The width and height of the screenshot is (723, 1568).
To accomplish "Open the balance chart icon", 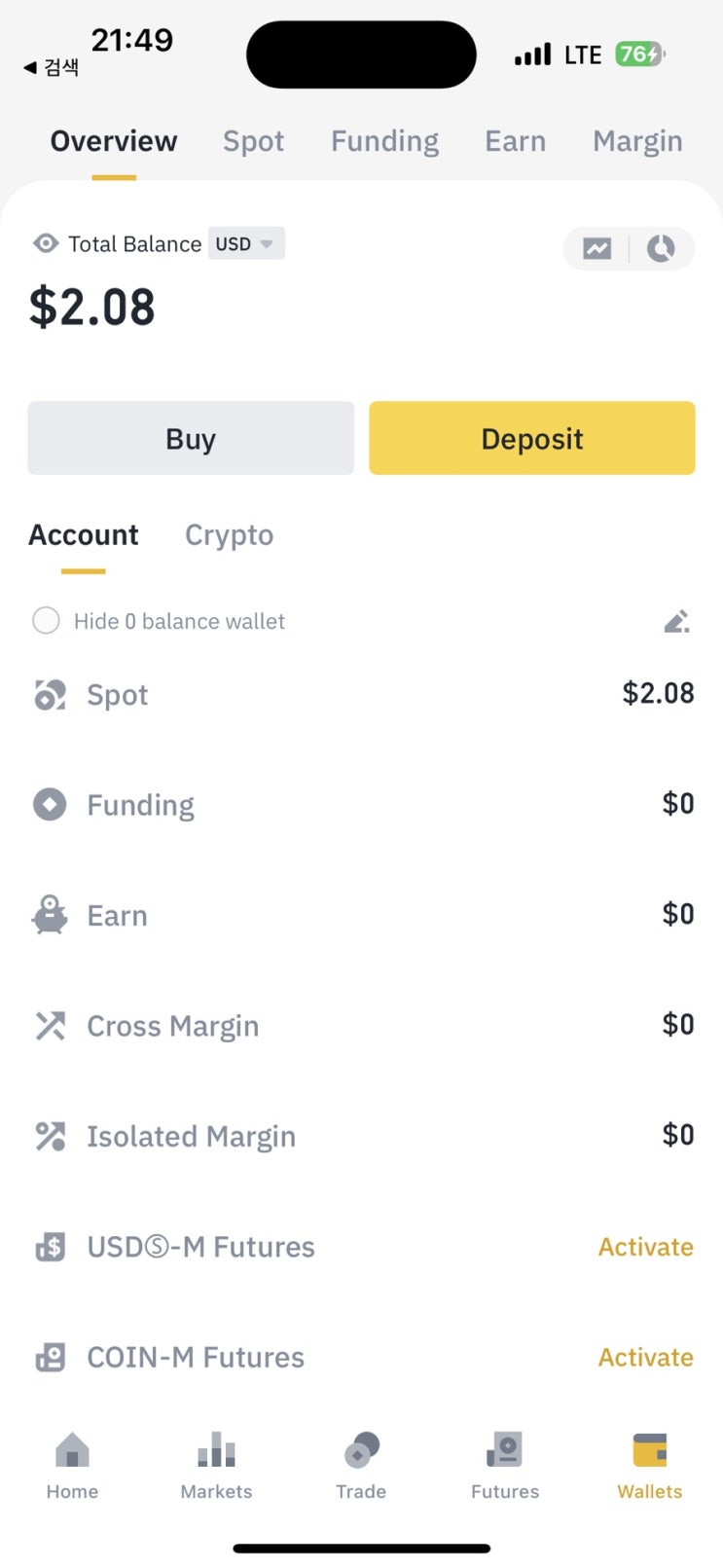I will (x=596, y=249).
